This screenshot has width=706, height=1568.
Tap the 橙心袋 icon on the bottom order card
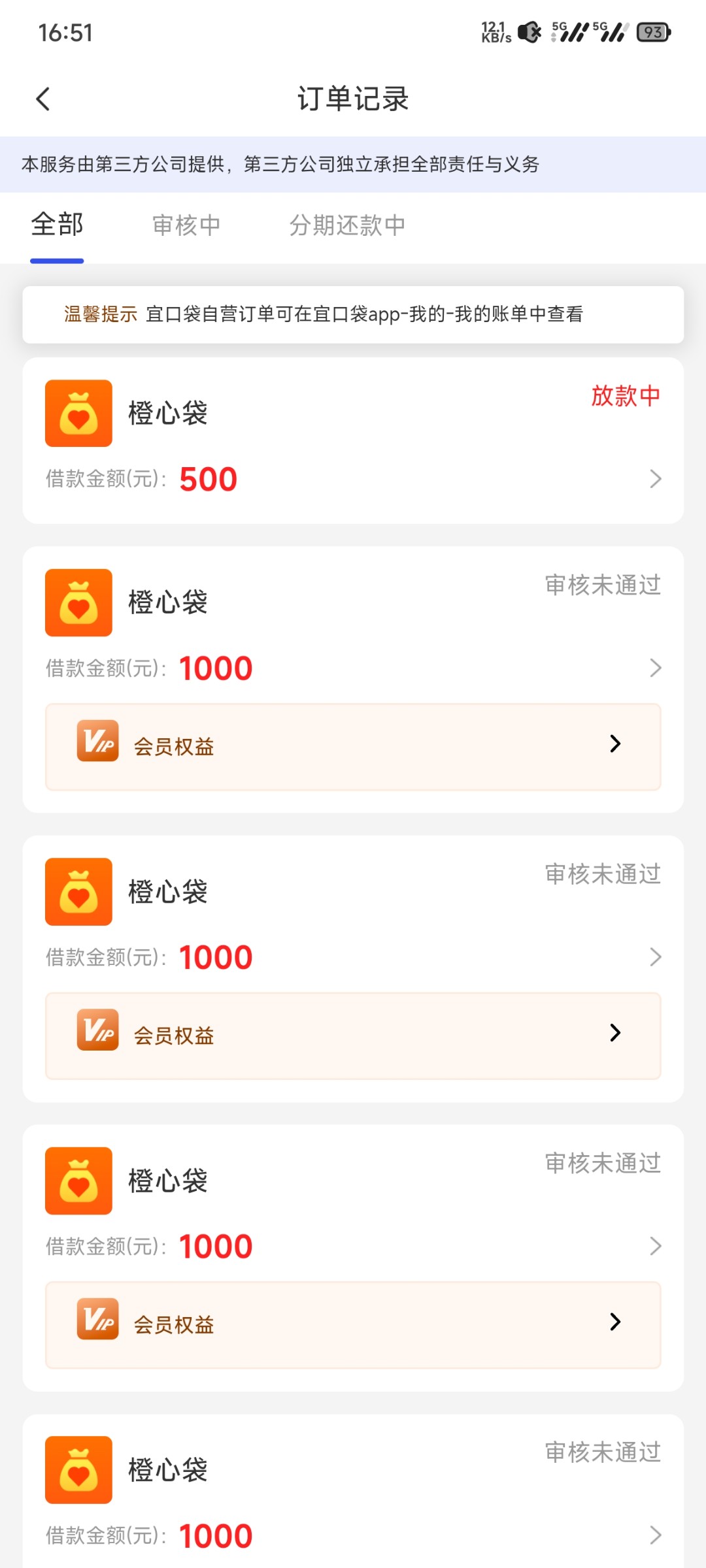(x=78, y=1469)
